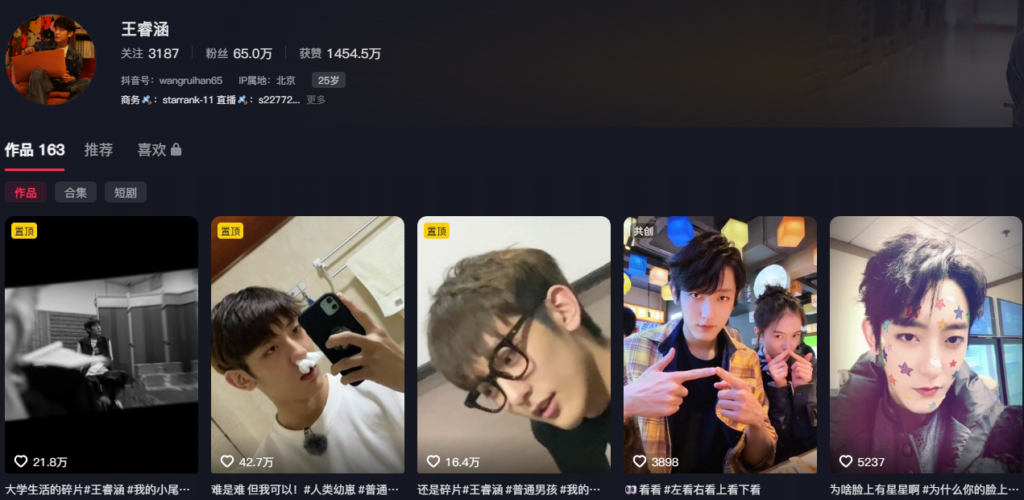
Task: Open 王睿涵's profile avatar
Action: [x=51, y=60]
